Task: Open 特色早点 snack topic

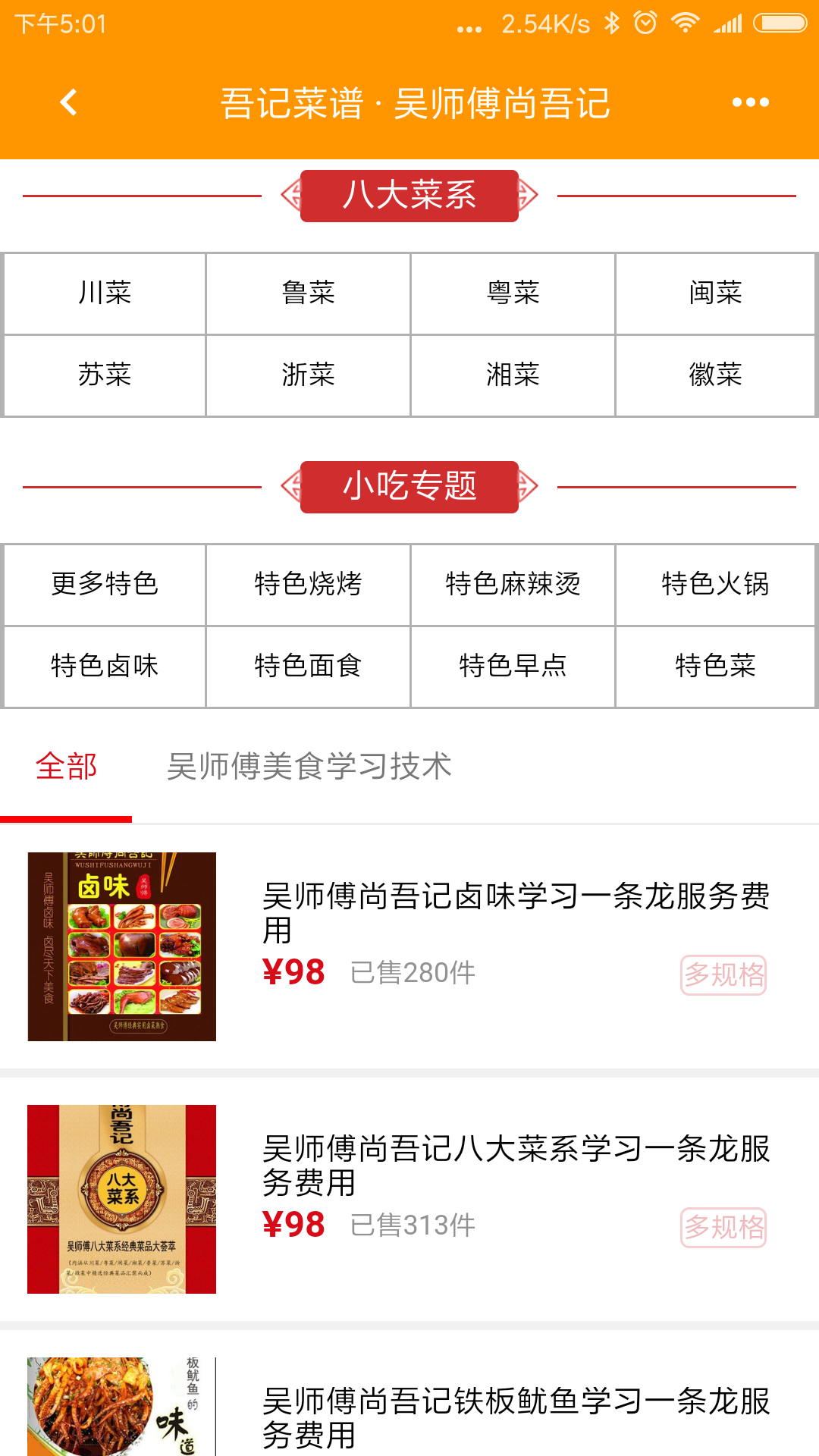Action: (x=513, y=666)
